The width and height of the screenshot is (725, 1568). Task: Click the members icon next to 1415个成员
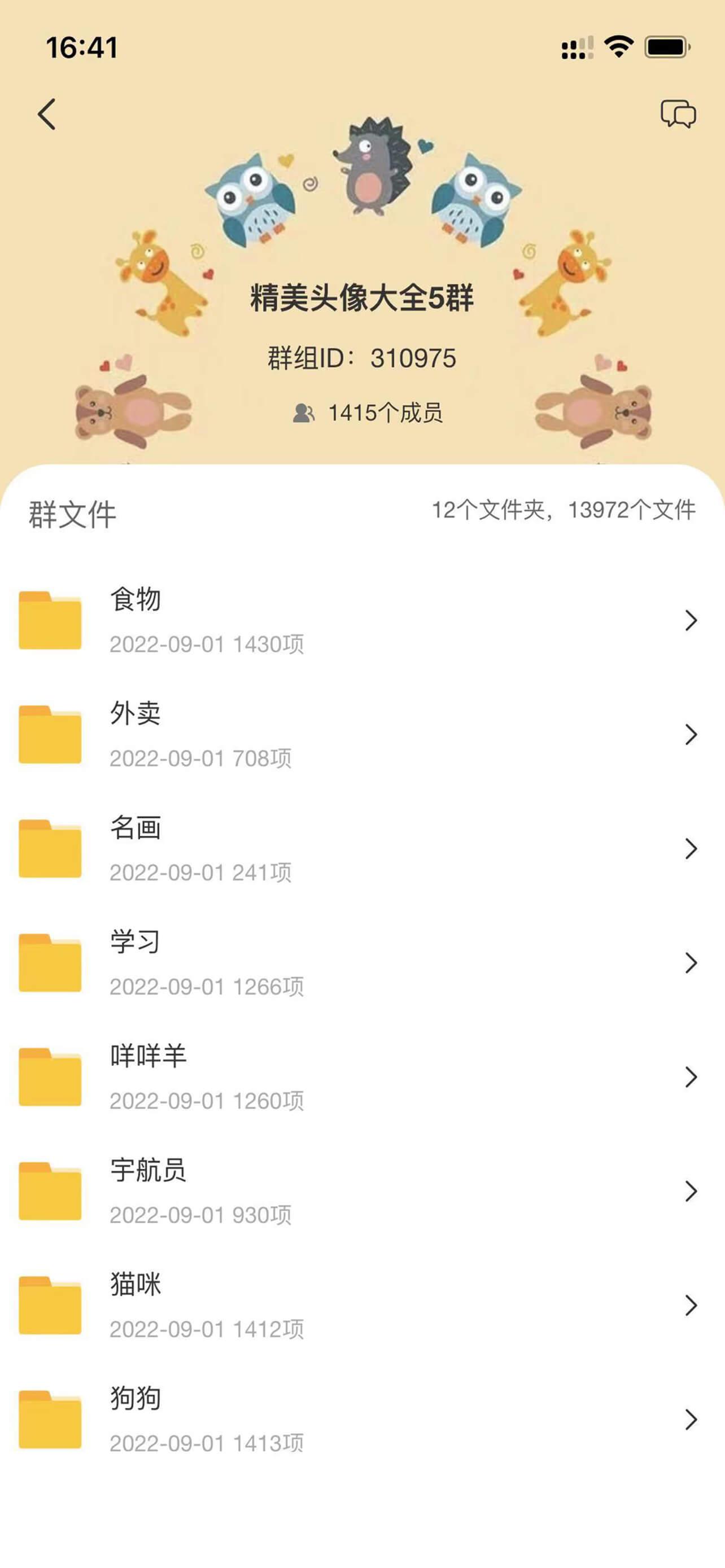[x=303, y=413]
